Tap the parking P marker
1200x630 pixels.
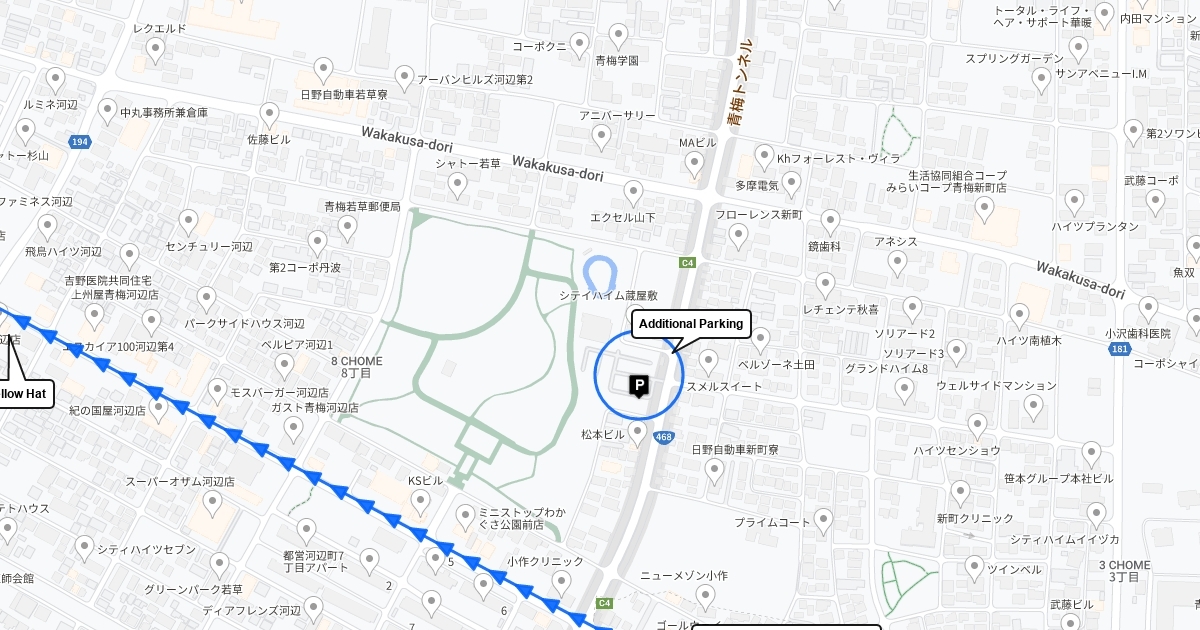coord(639,386)
